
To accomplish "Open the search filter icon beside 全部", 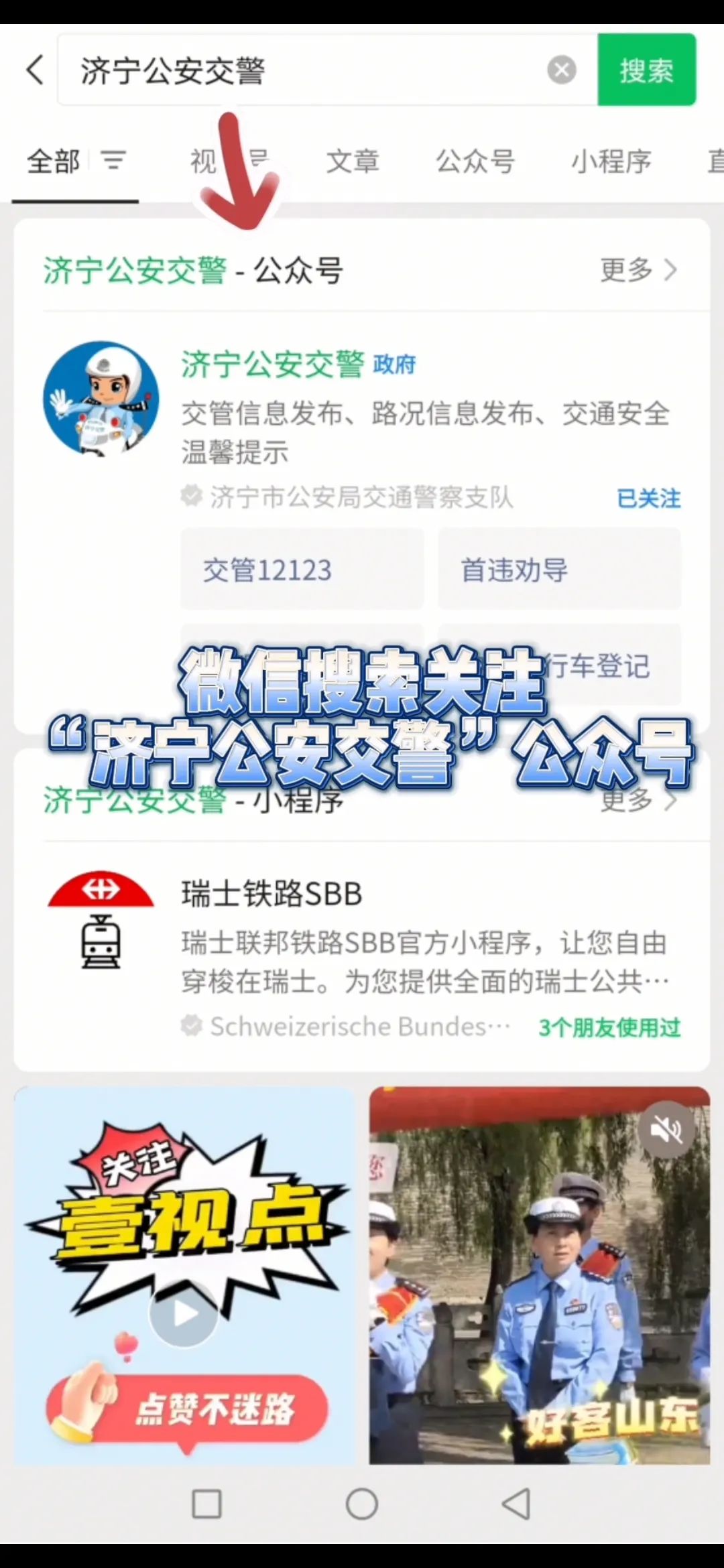I will [x=114, y=161].
